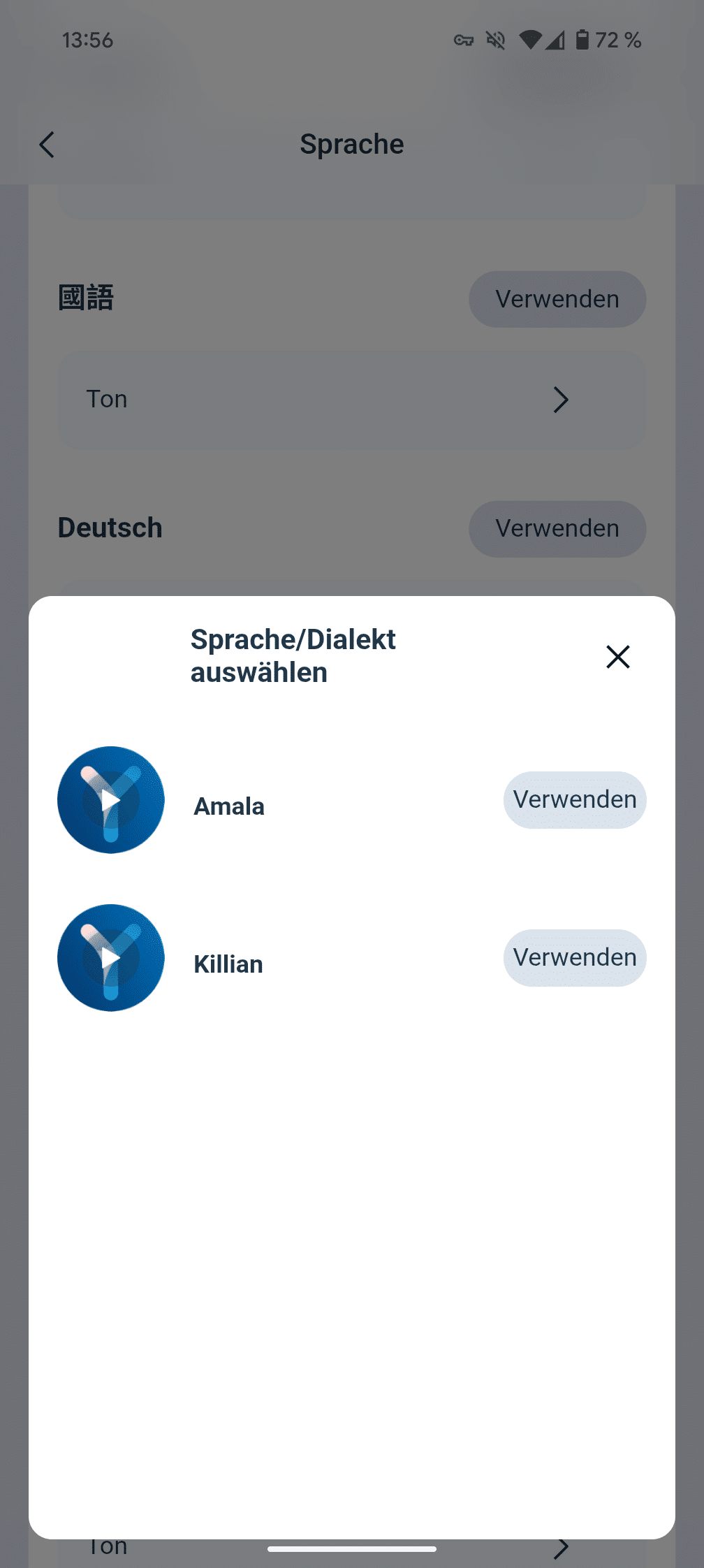This screenshot has width=704, height=1568.
Task: Close the Sprache/Dialekt auswählen dialog
Action: pyautogui.click(x=617, y=657)
